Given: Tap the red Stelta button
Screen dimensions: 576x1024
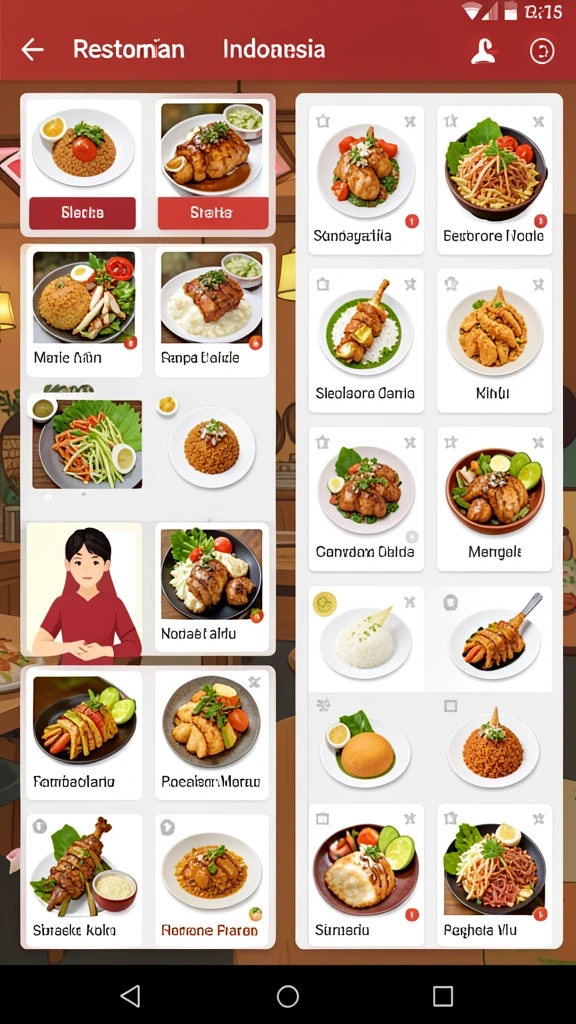Looking at the screenshot, I should click(x=213, y=213).
